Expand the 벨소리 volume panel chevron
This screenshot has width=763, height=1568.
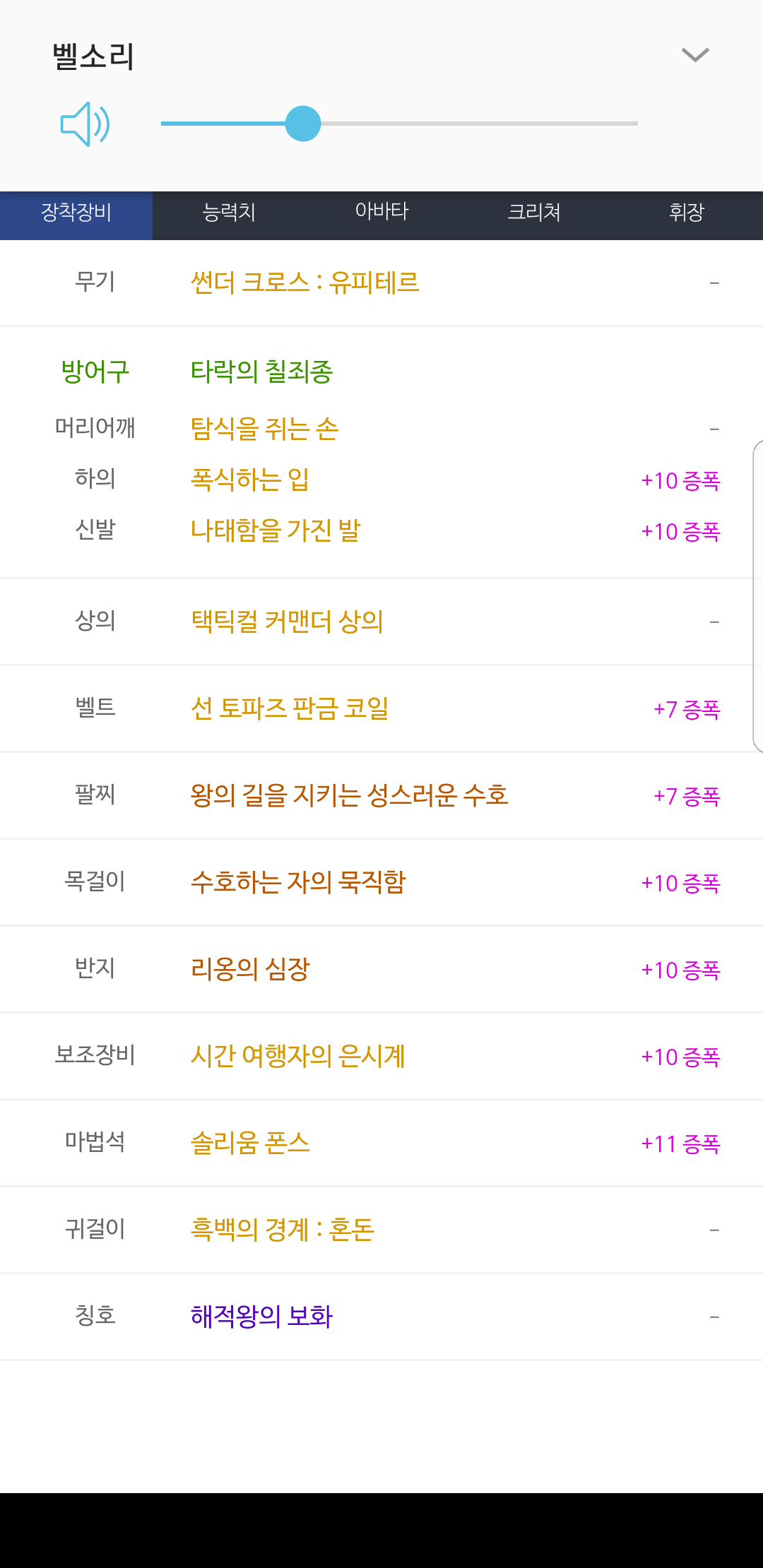pyautogui.click(x=695, y=55)
